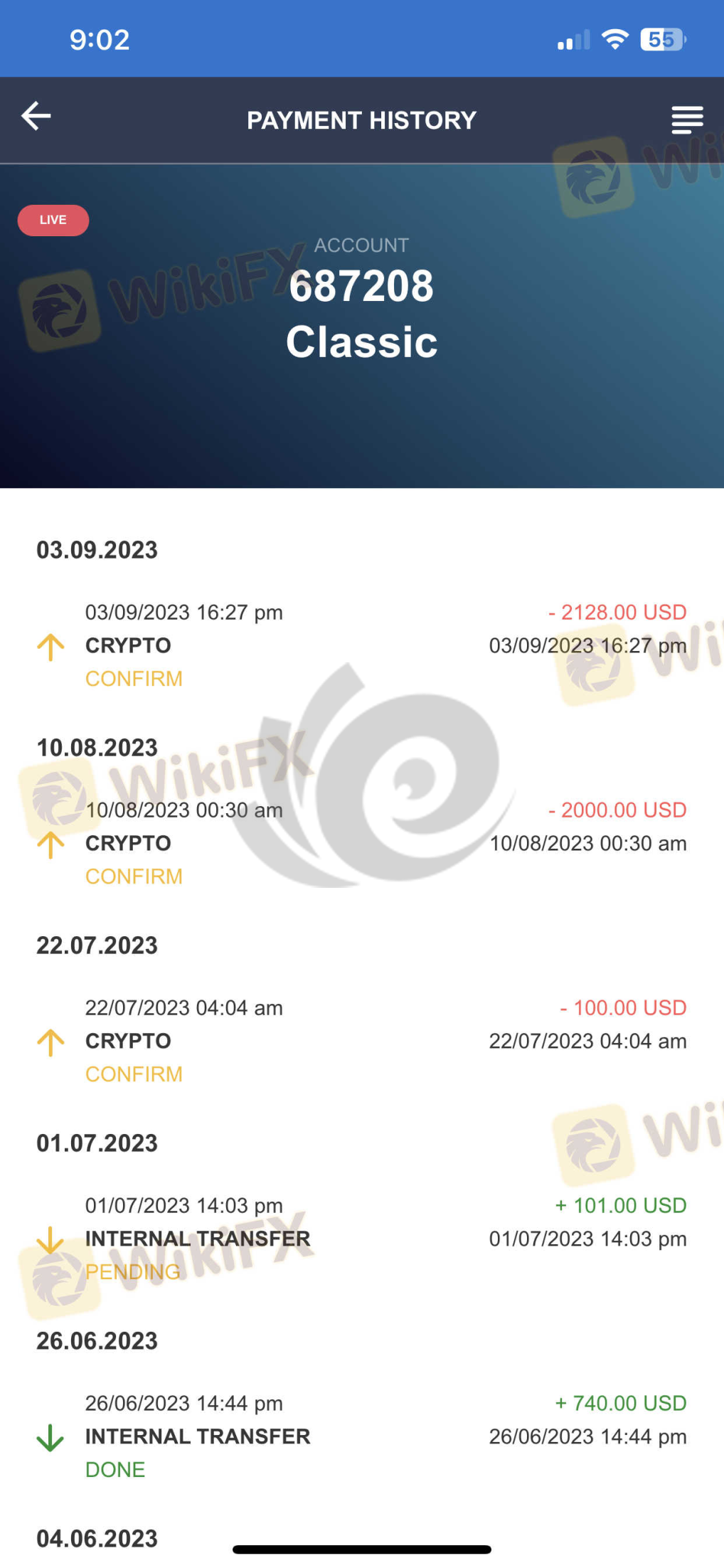Open the pending 101.00 USD internal transfer
The height and width of the screenshot is (1568, 724).
[361, 1239]
